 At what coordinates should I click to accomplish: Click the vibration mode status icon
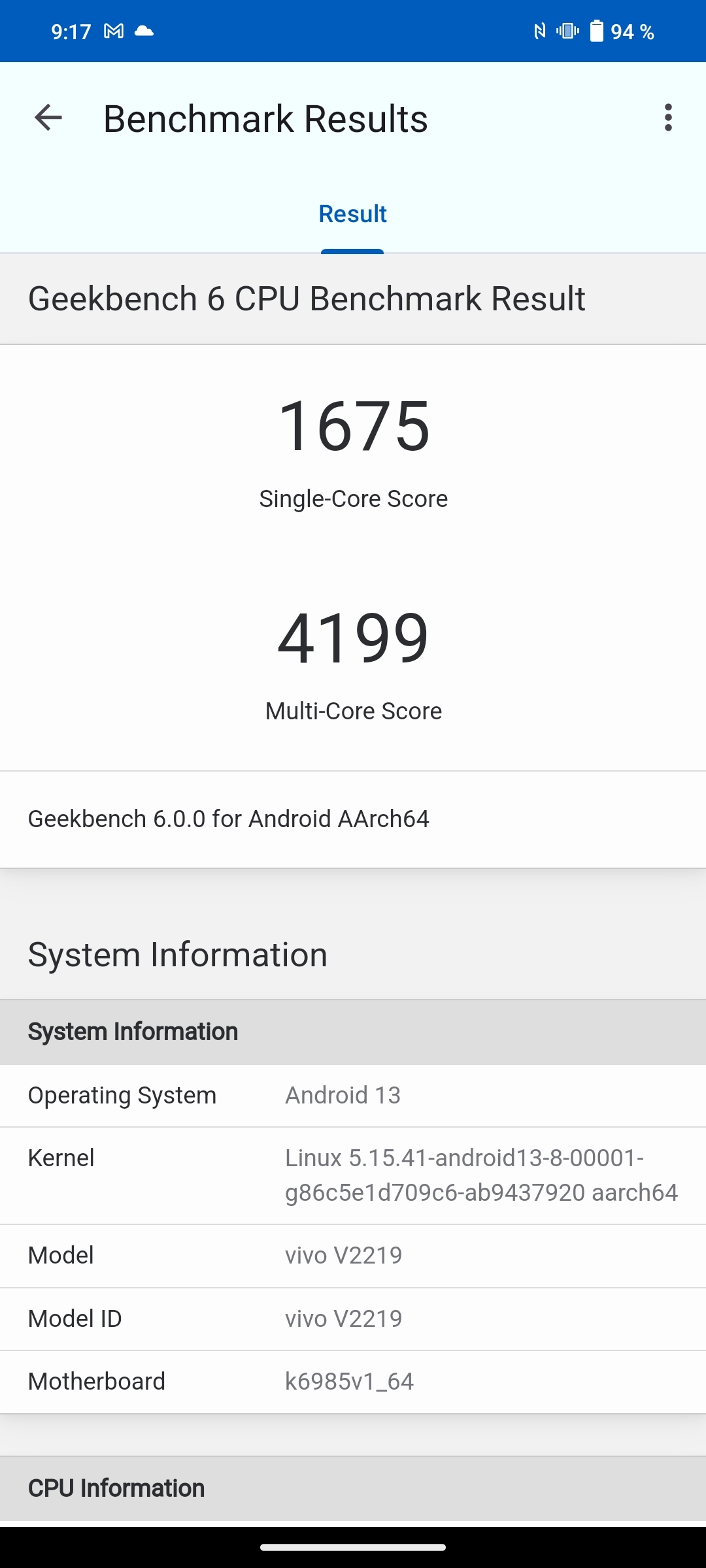(x=566, y=31)
